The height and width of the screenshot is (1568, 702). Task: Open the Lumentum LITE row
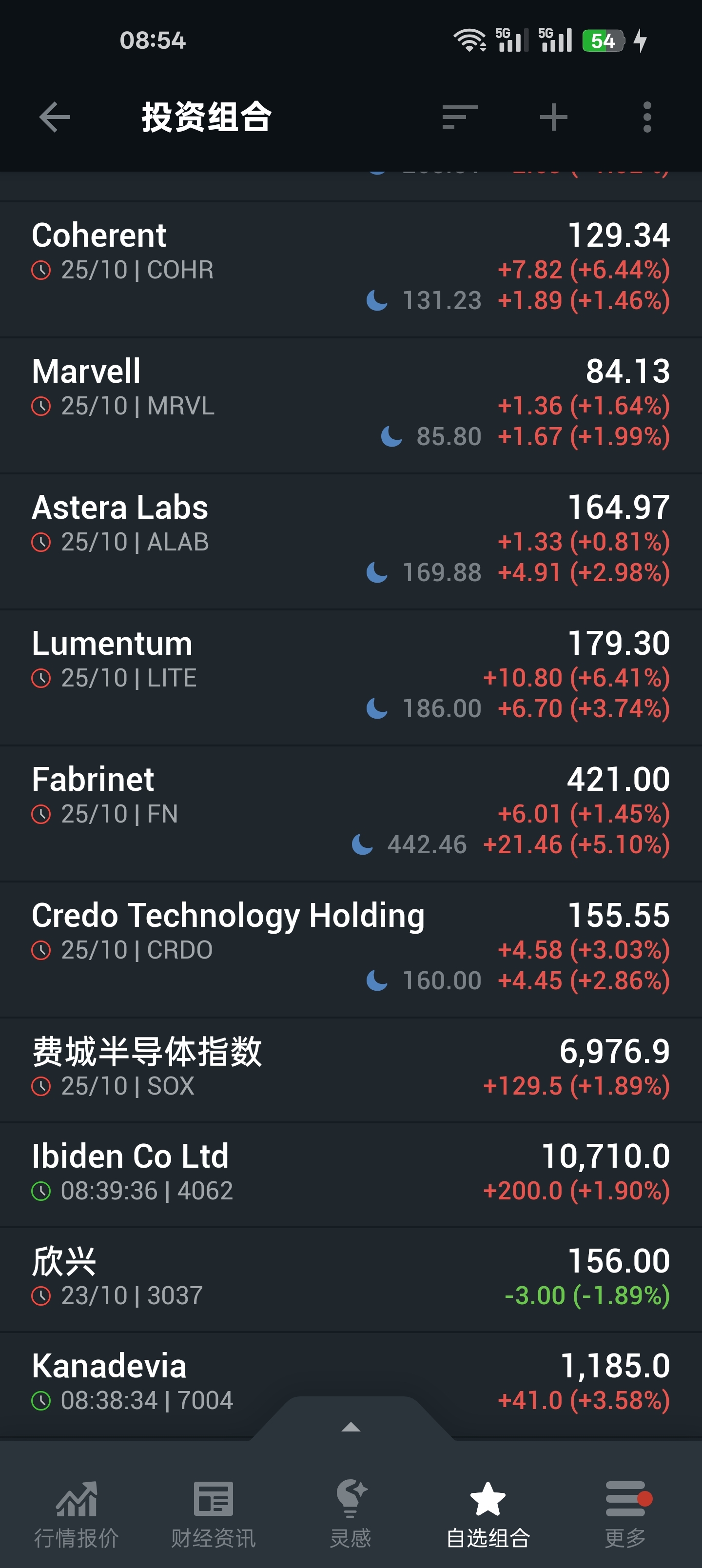[351, 678]
